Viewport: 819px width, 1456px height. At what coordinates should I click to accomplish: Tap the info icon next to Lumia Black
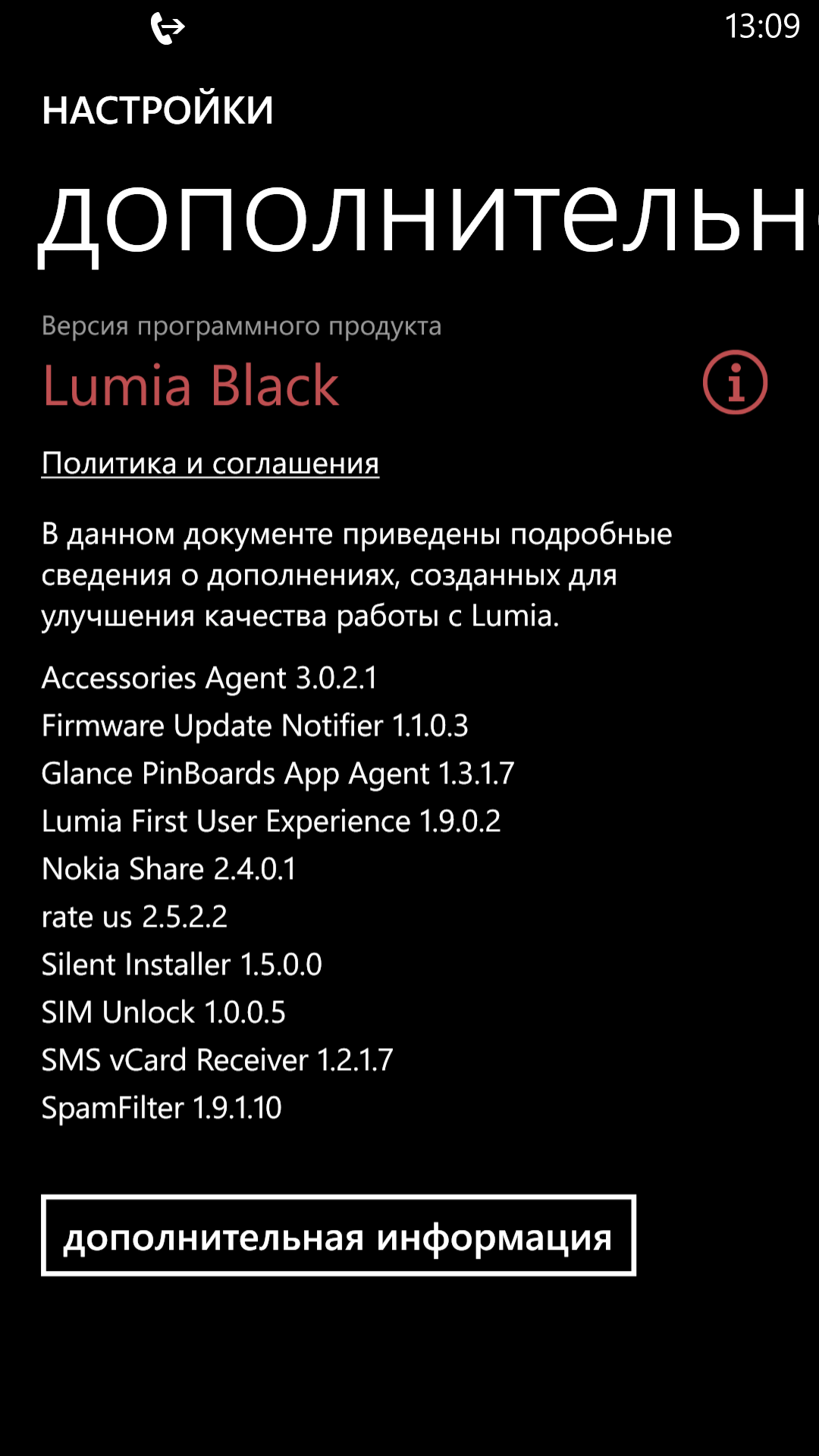tap(734, 382)
